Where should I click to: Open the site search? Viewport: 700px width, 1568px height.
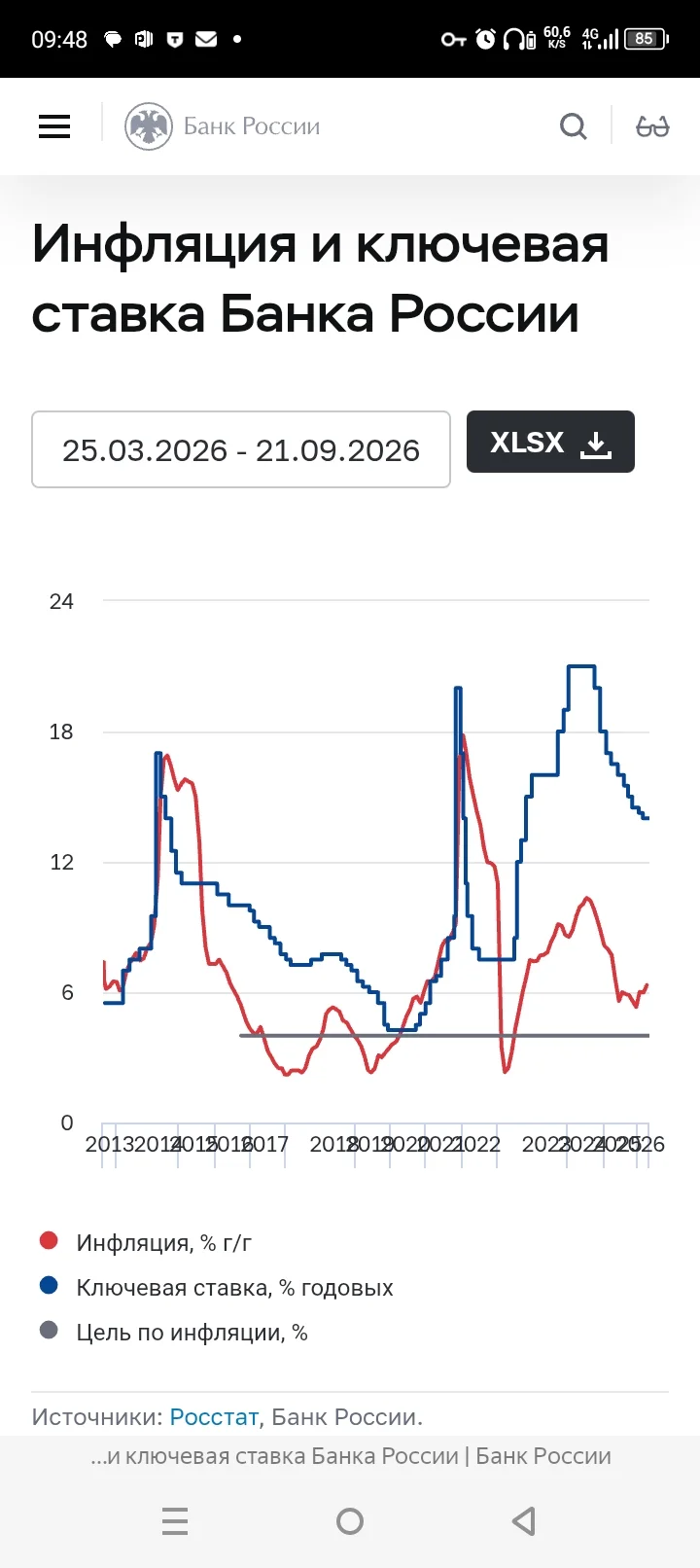[574, 126]
